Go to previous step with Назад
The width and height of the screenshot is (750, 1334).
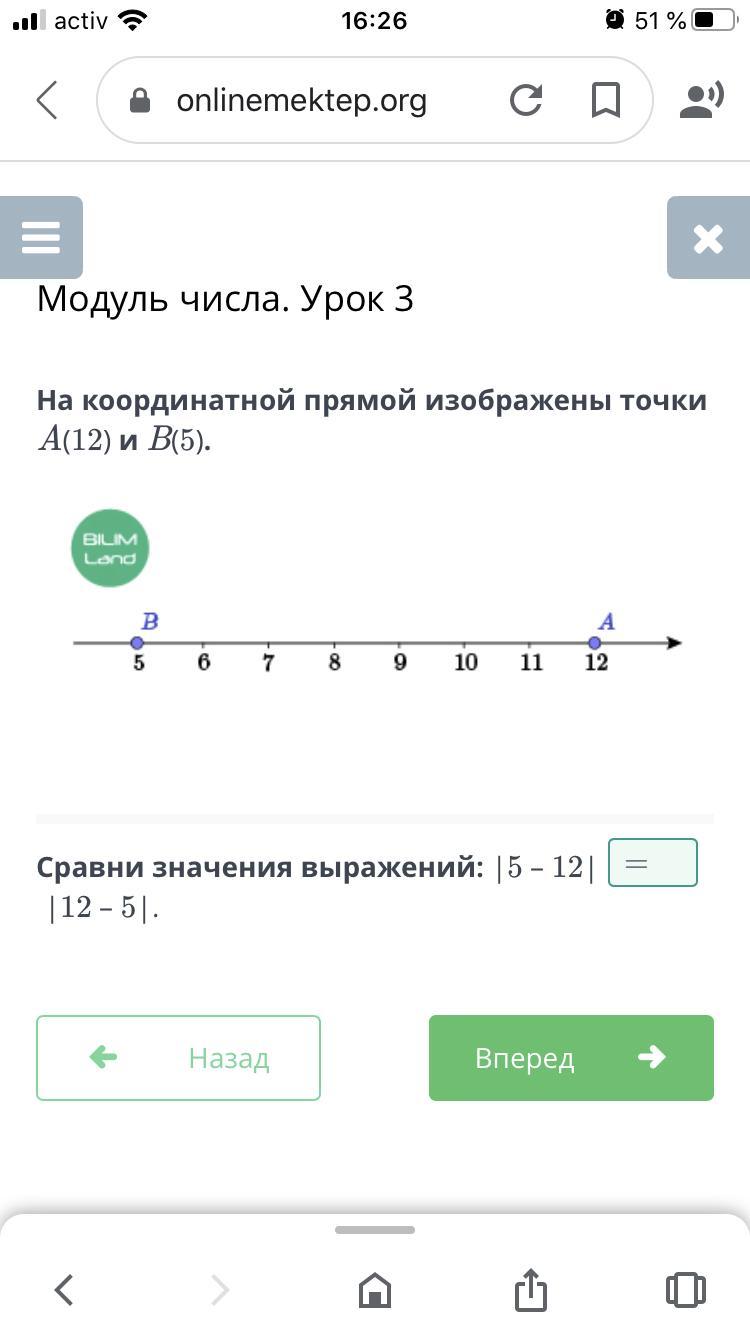pos(178,1058)
